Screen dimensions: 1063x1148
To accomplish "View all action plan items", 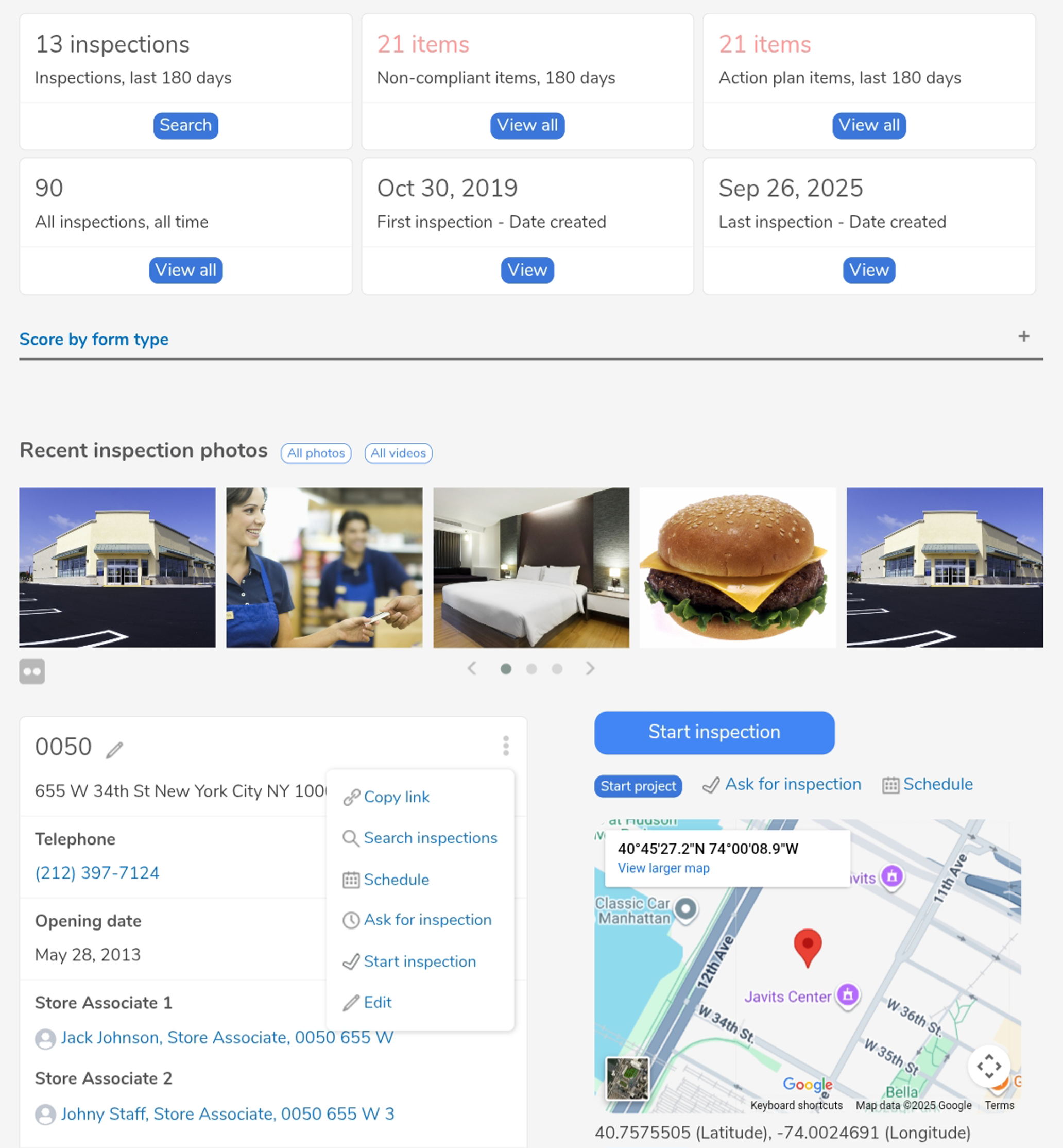I will point(868,125).
